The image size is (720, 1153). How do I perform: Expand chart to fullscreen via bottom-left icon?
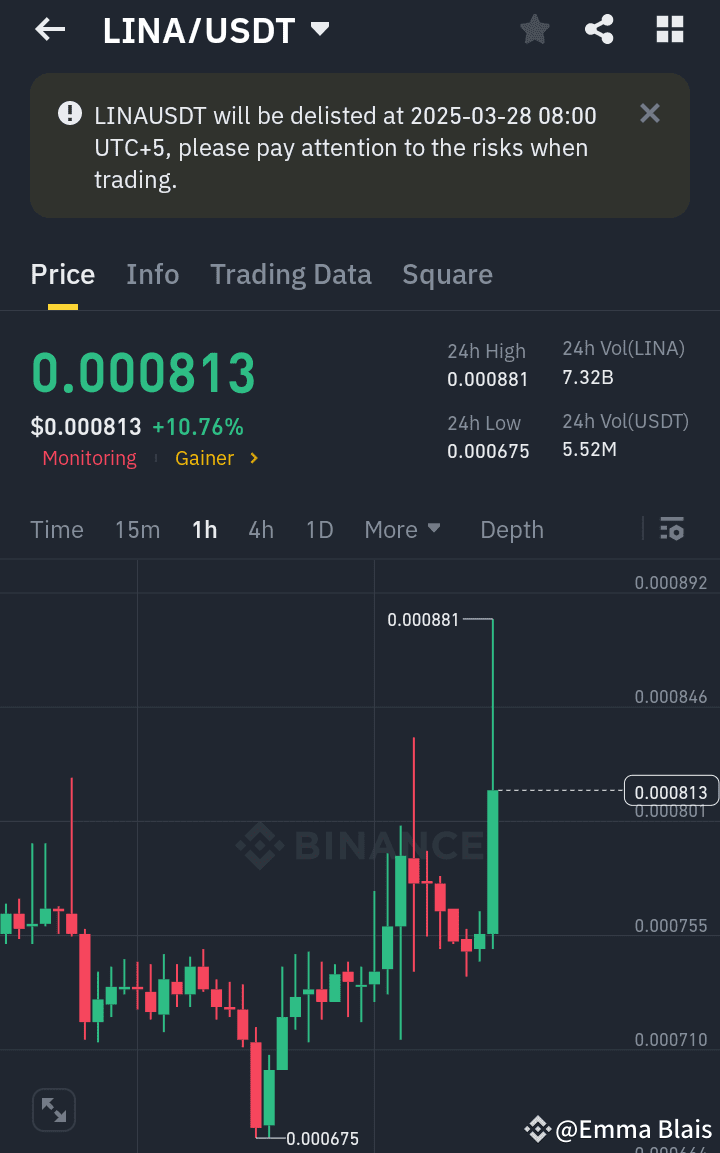pos(53,1109)
